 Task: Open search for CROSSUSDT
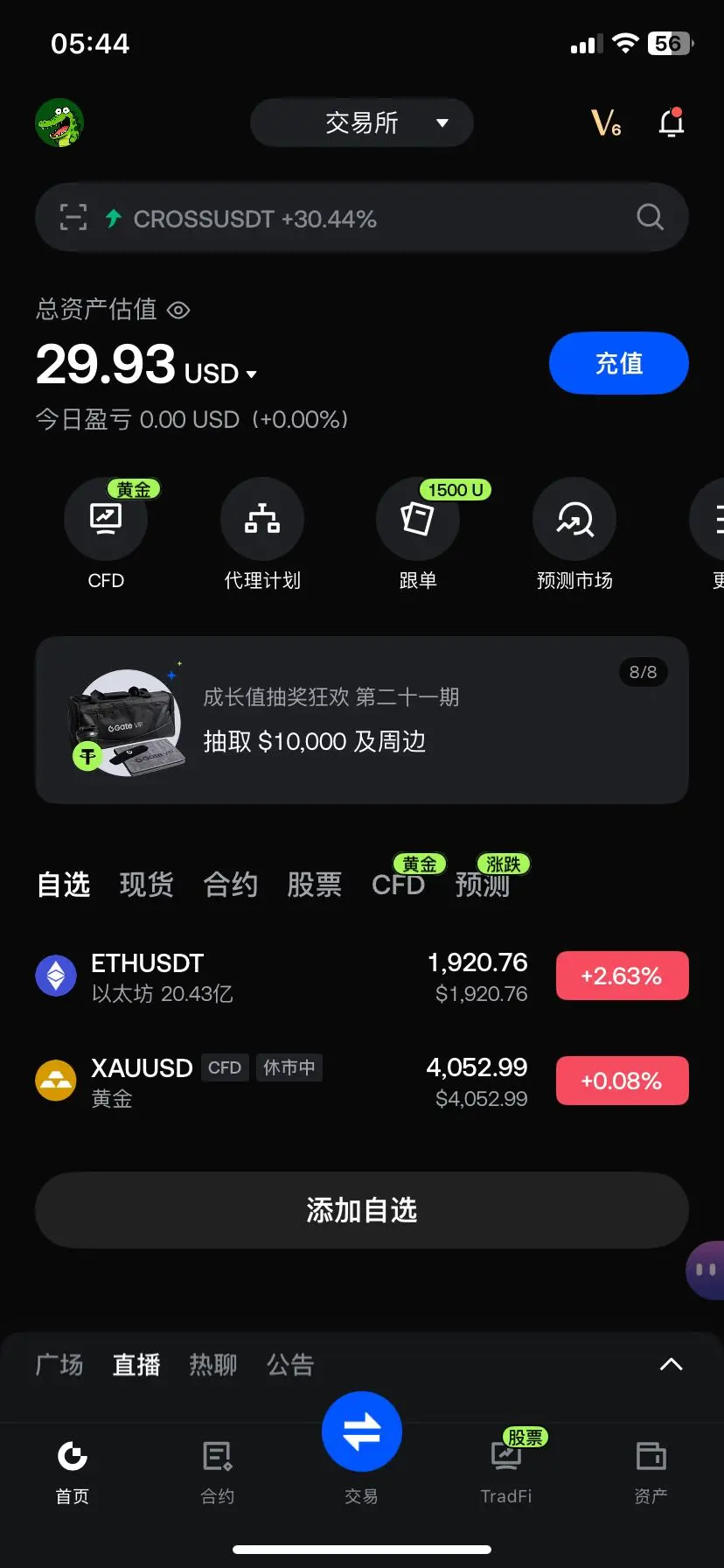tap(362, 218)
